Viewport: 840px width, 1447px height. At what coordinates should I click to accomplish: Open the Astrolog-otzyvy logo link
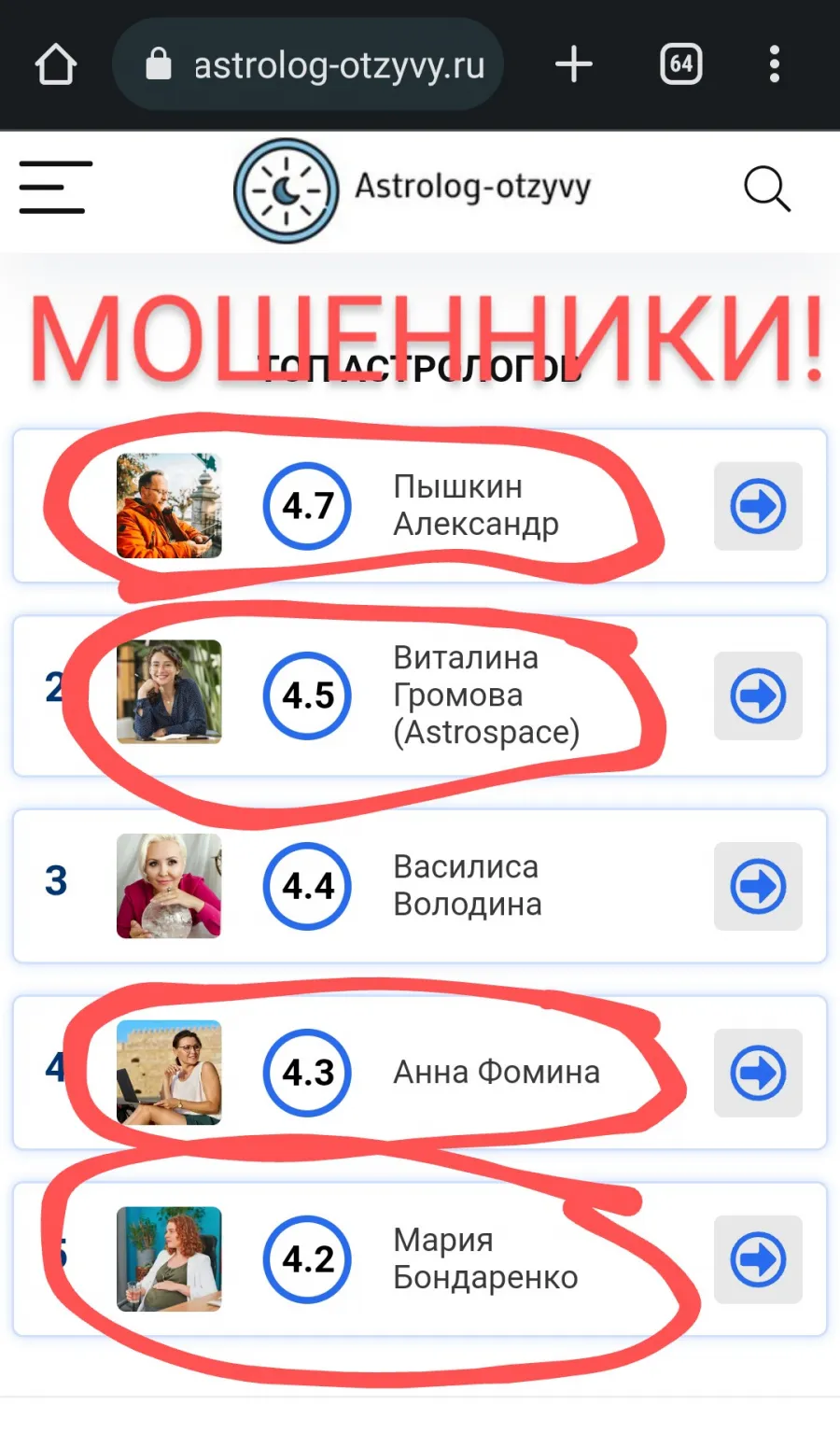[x=412, y=190]
